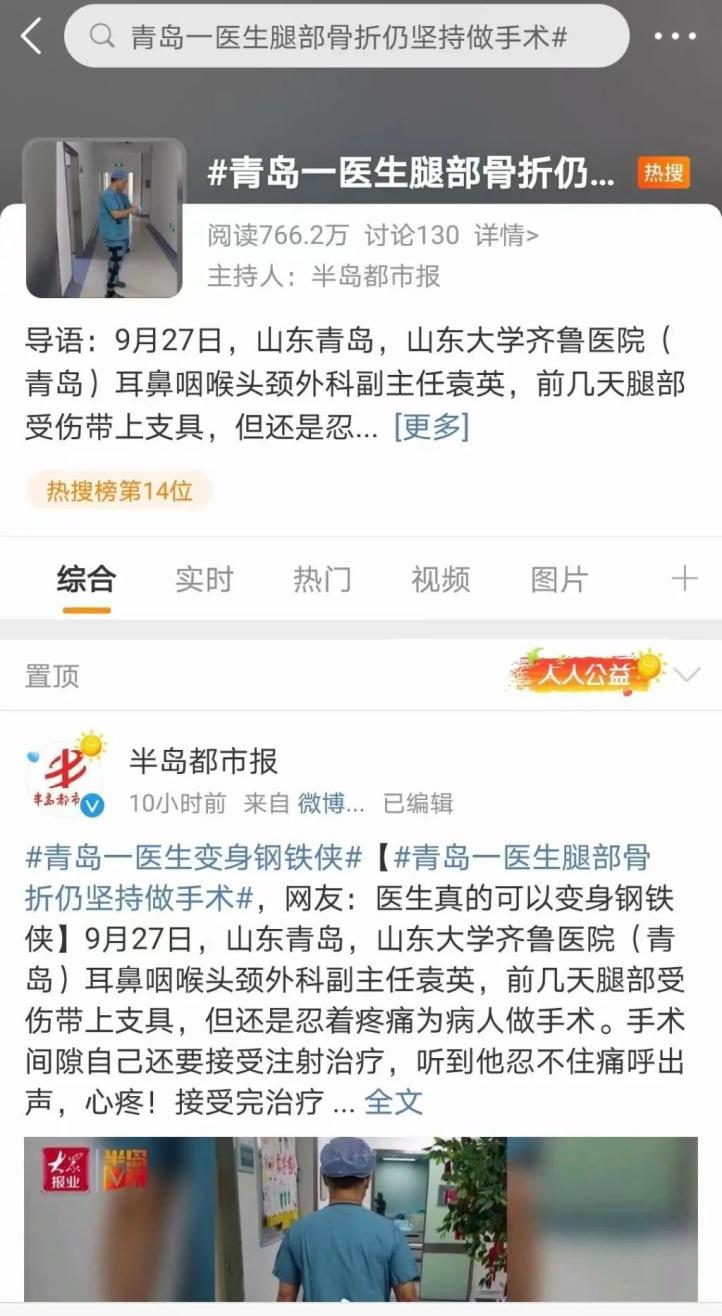Viewport: 722px width, 1316px height.
Task: Open the #青岛一医生变身钢铁侠# hashtag
Action: [x=193, y=857]
